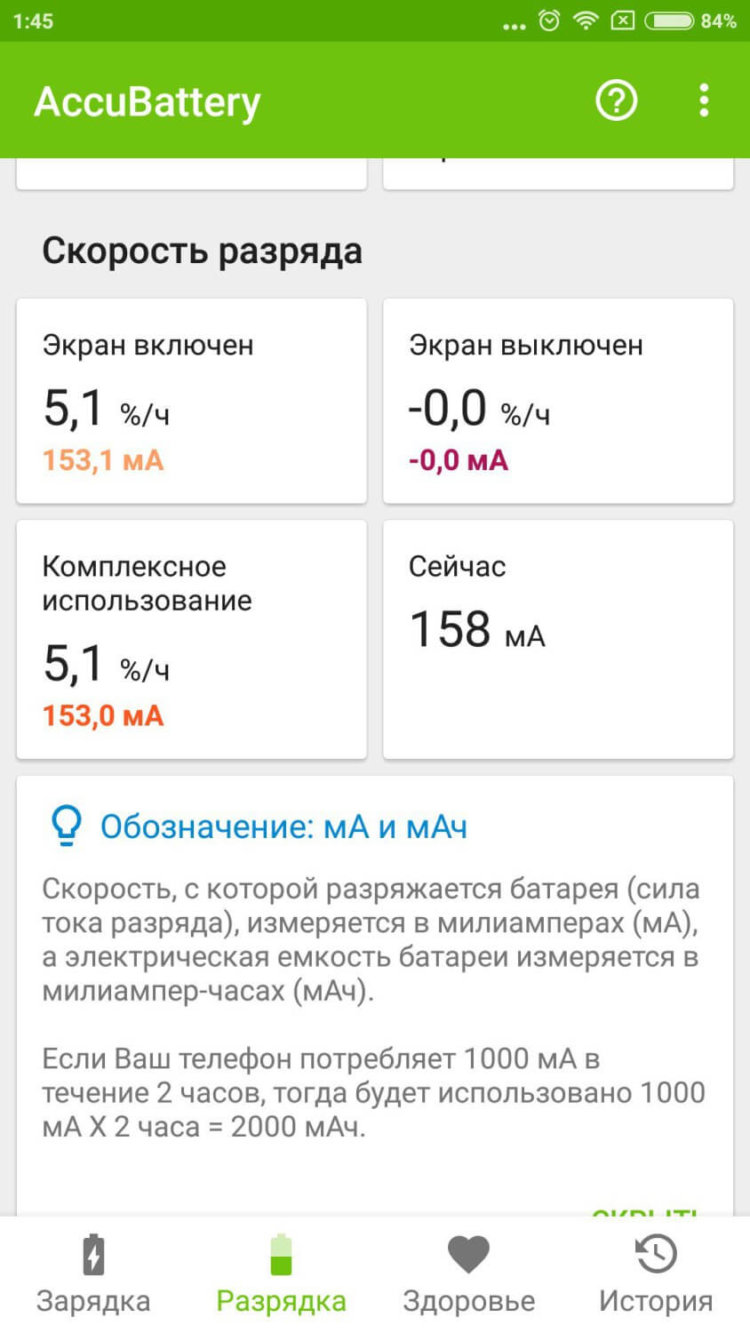
Task: Switch to the Зарядка tab
Action: tap(93, 1274)
